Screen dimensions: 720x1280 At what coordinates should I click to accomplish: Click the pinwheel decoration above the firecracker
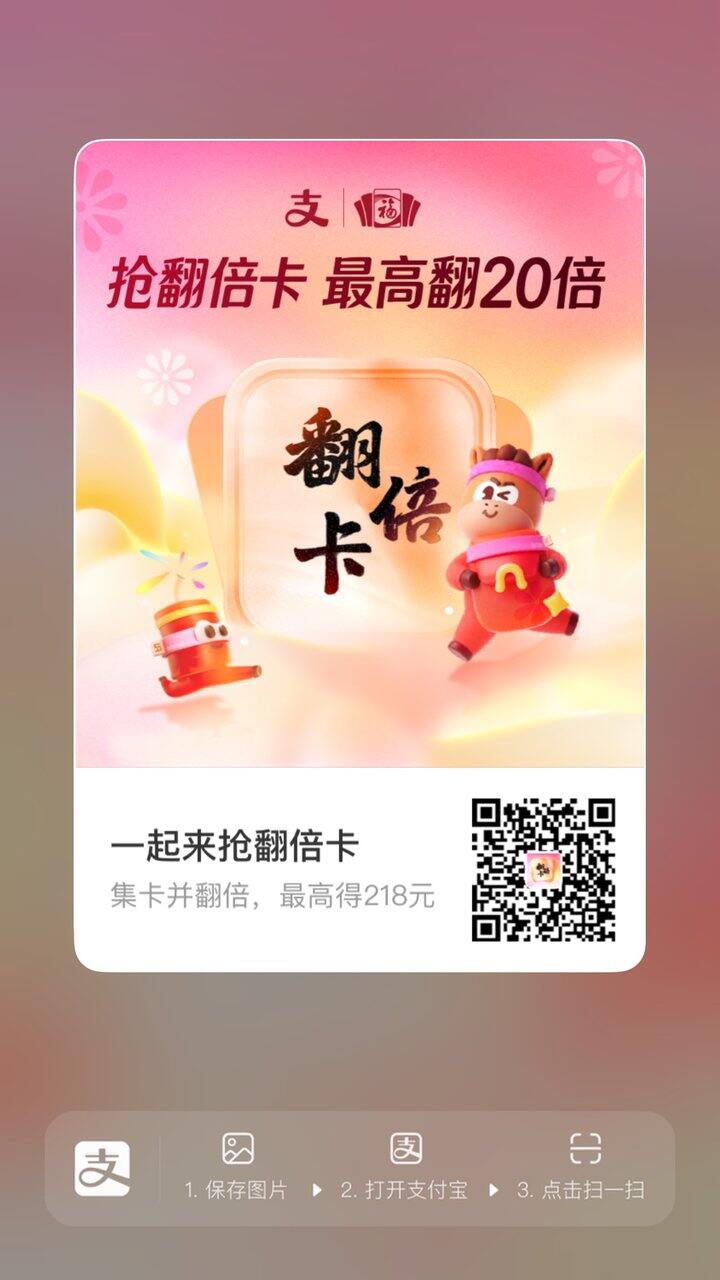click(x=176, y=571)
